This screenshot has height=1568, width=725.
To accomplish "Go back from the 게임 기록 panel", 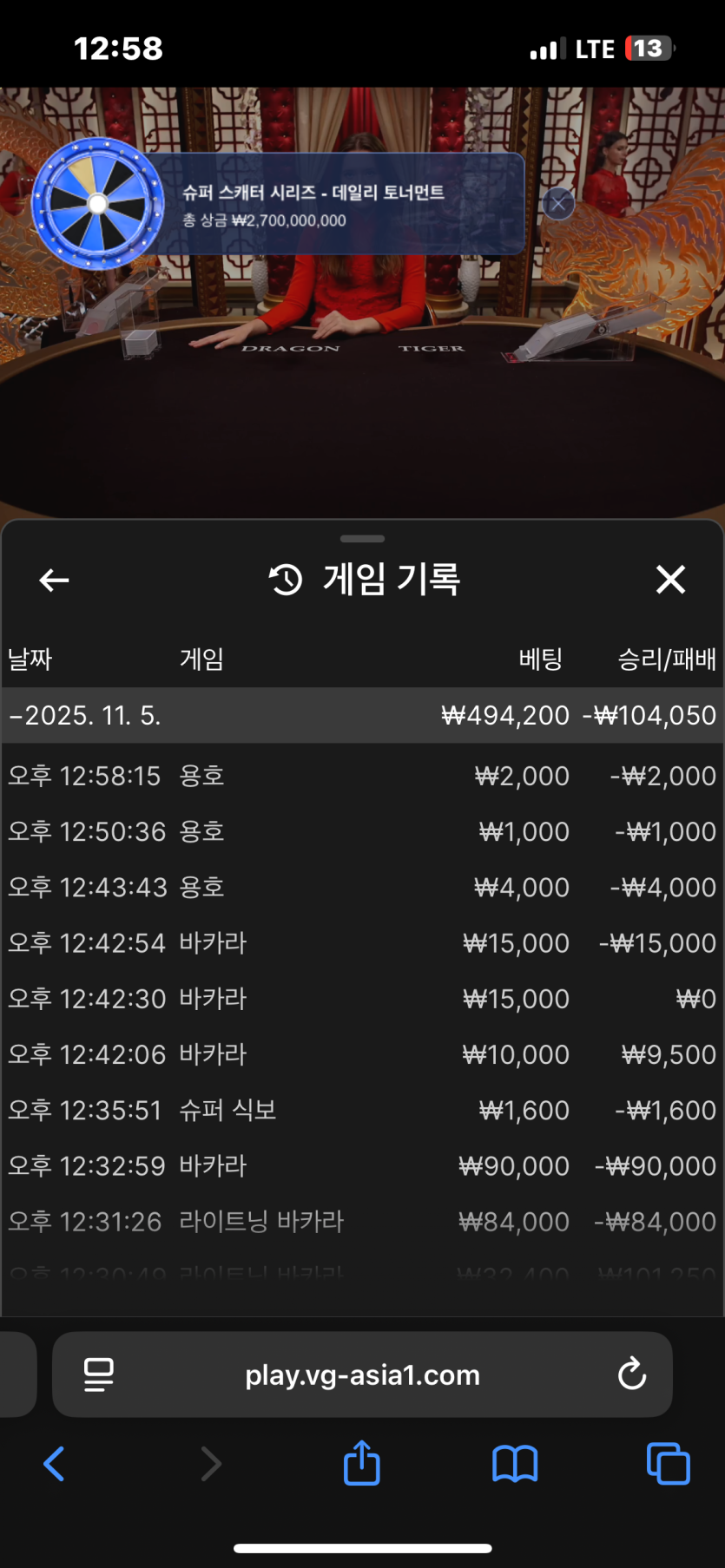I will coord(54,580).
